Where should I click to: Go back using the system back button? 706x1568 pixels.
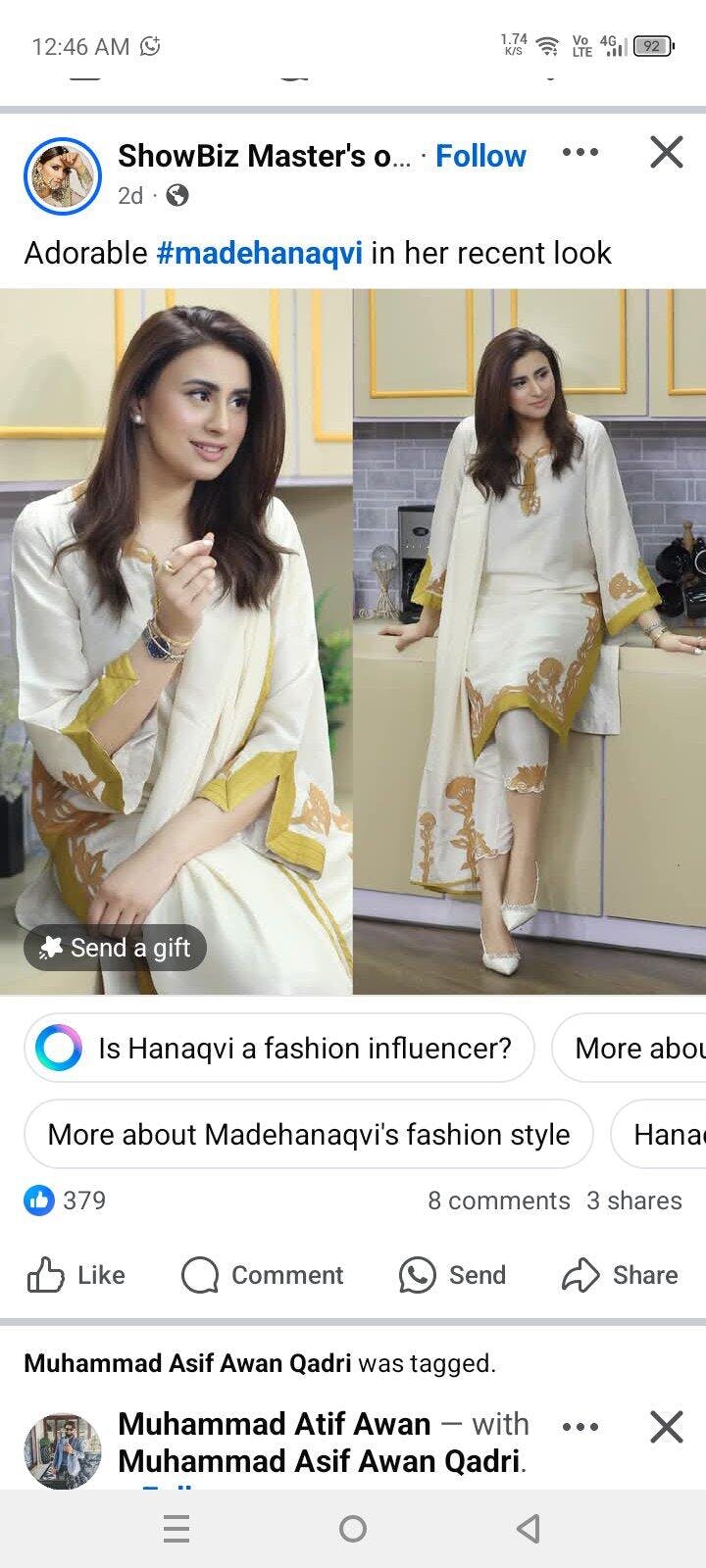529,1529
